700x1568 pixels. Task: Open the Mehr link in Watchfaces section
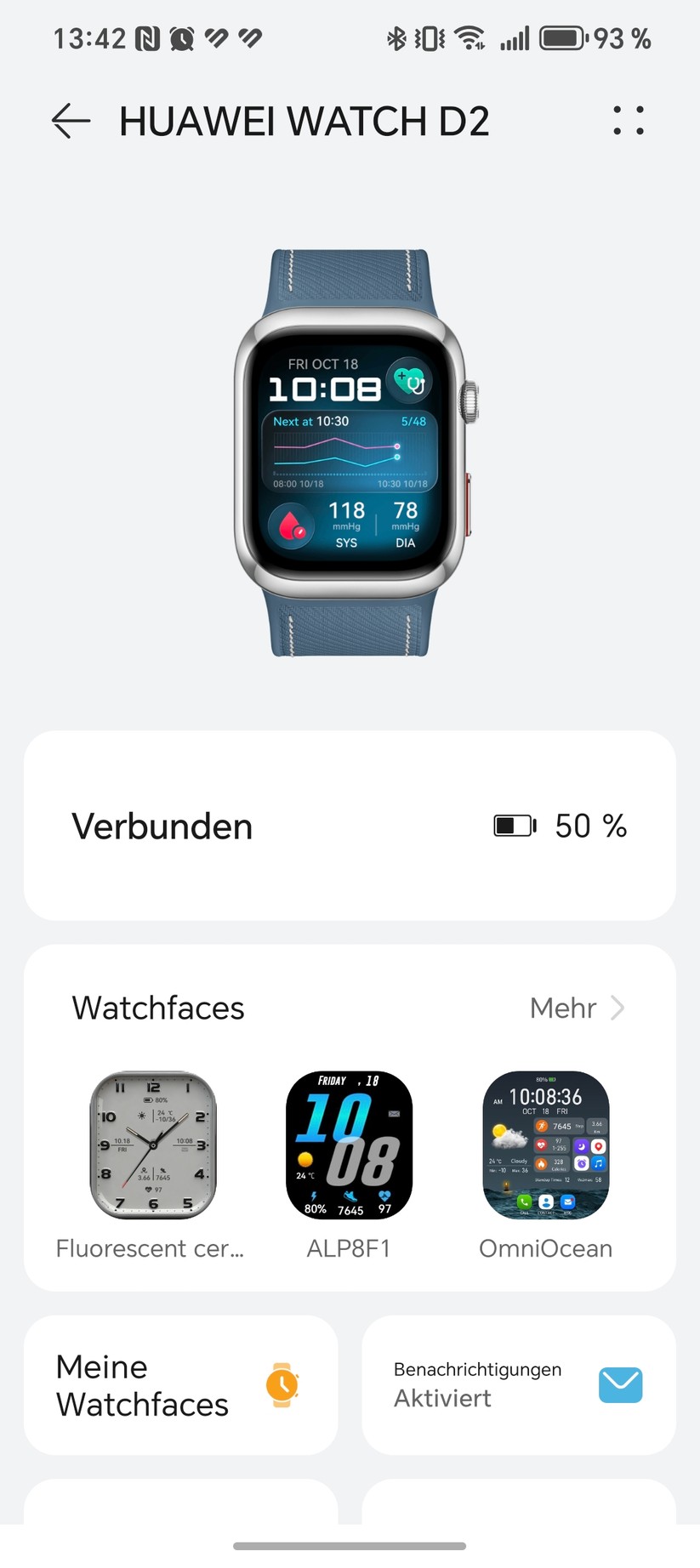563,1008
